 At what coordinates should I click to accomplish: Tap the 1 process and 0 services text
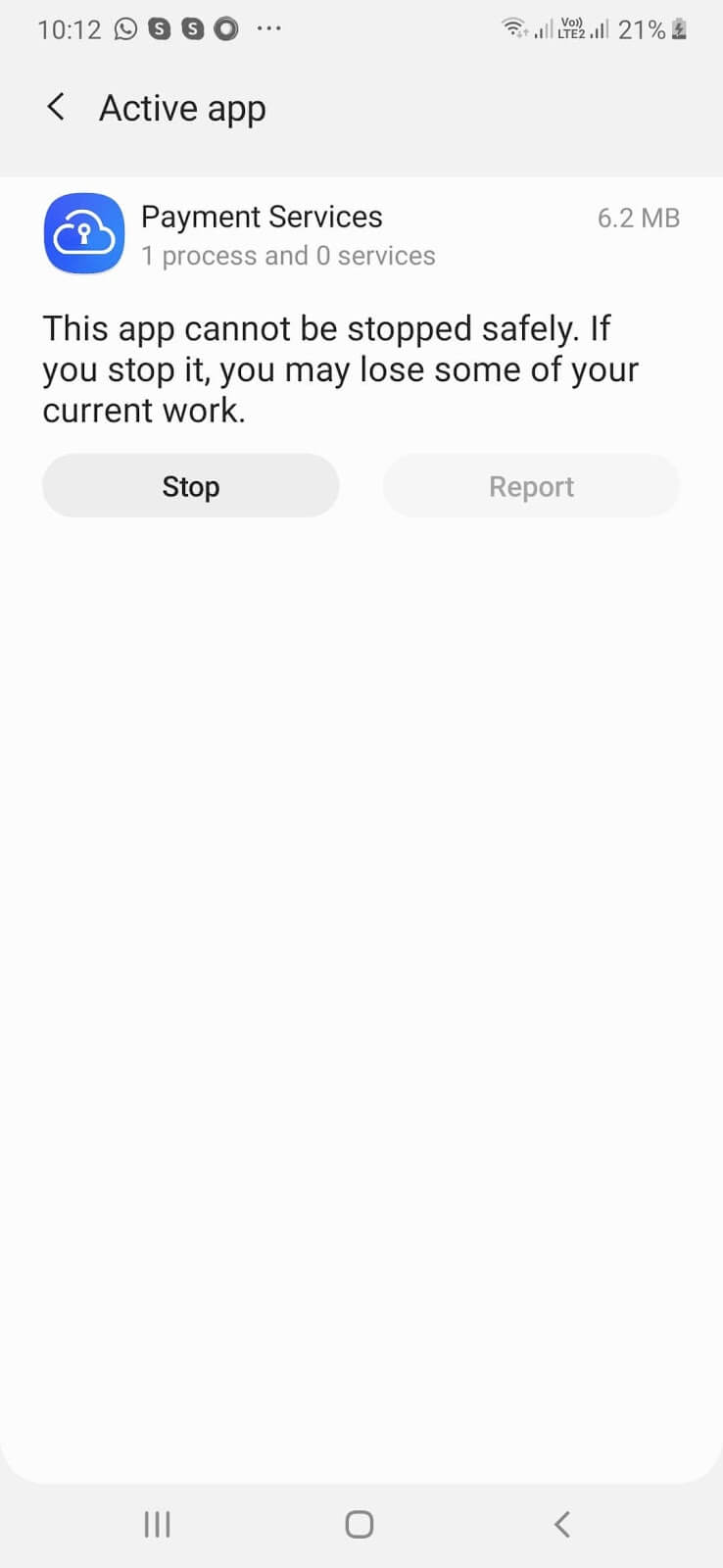288,256
